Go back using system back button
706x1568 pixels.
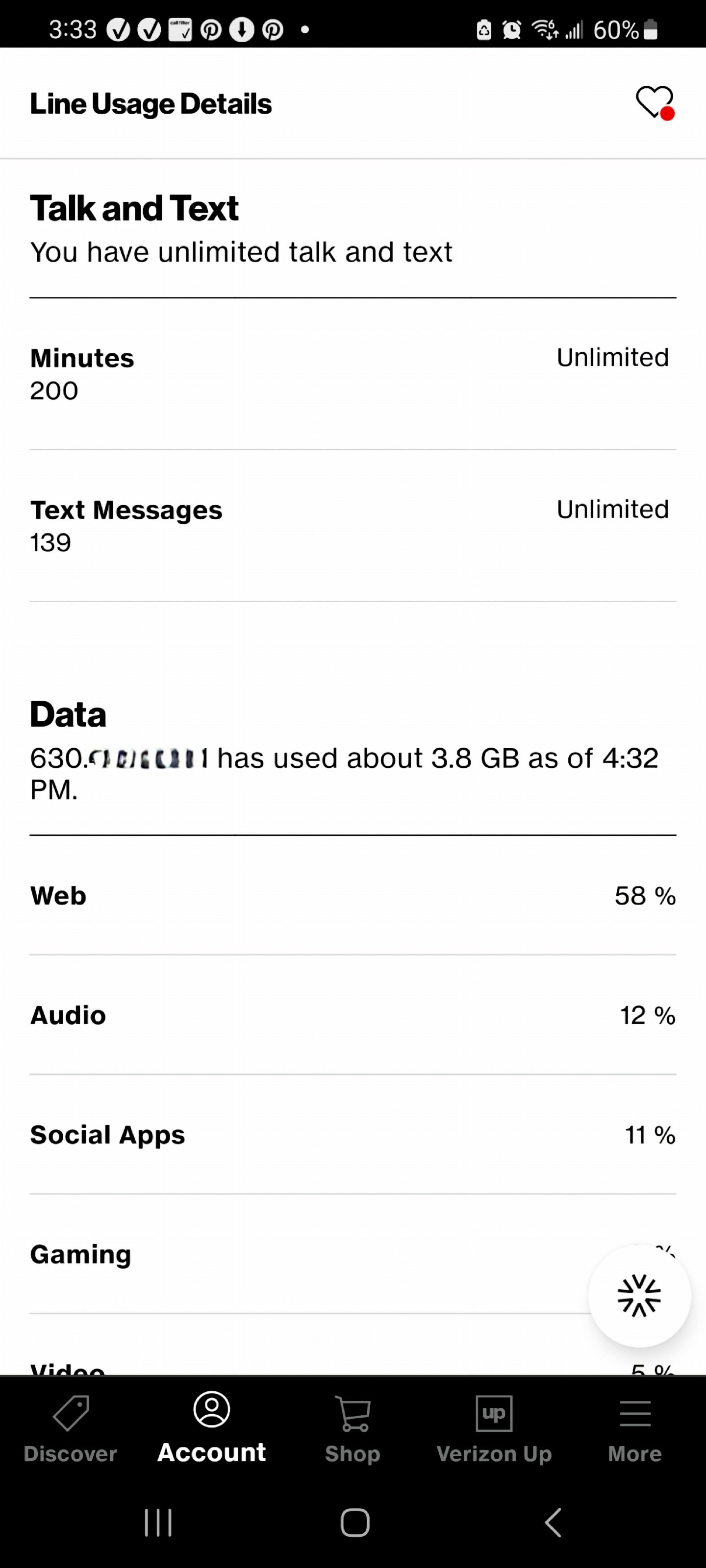tap(553, 1523)
